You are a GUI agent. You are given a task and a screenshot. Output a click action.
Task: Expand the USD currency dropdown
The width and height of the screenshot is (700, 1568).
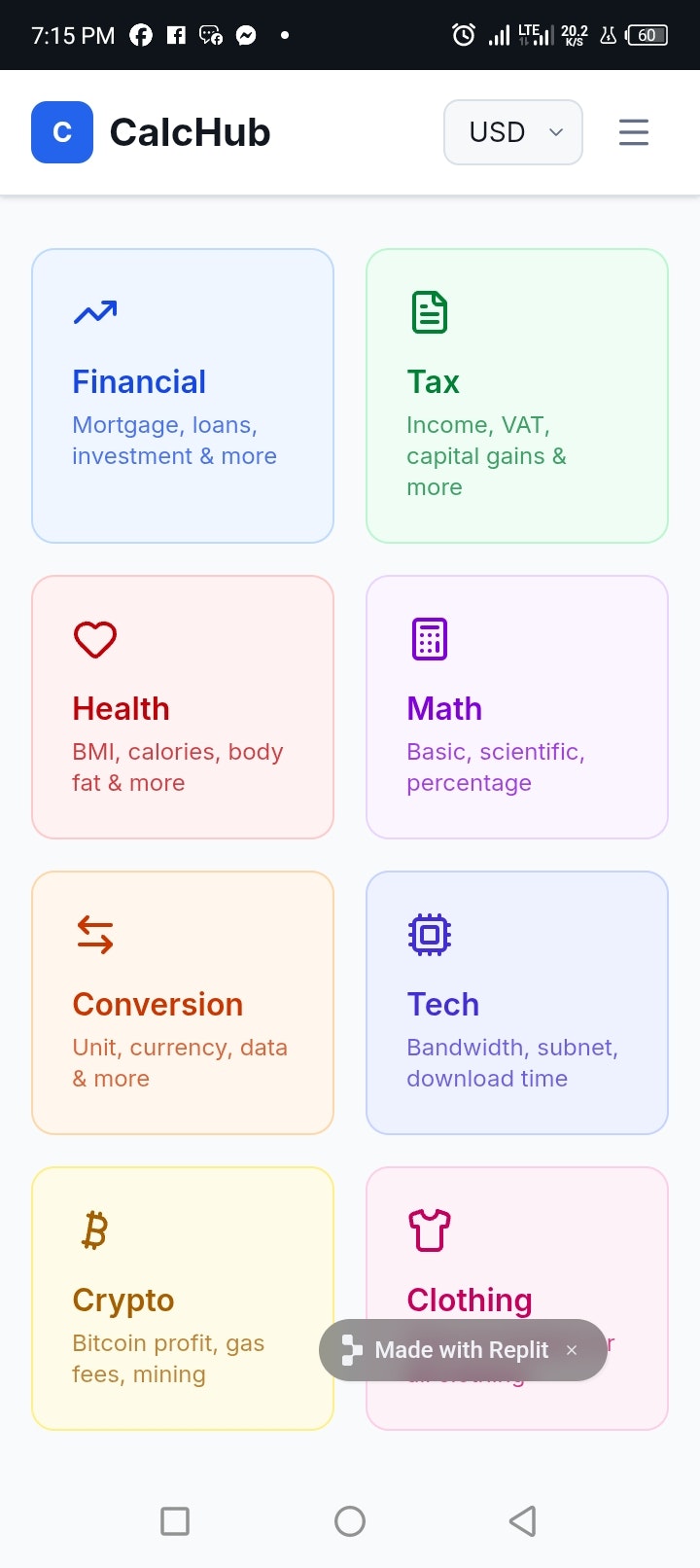(x=513, y=132)
